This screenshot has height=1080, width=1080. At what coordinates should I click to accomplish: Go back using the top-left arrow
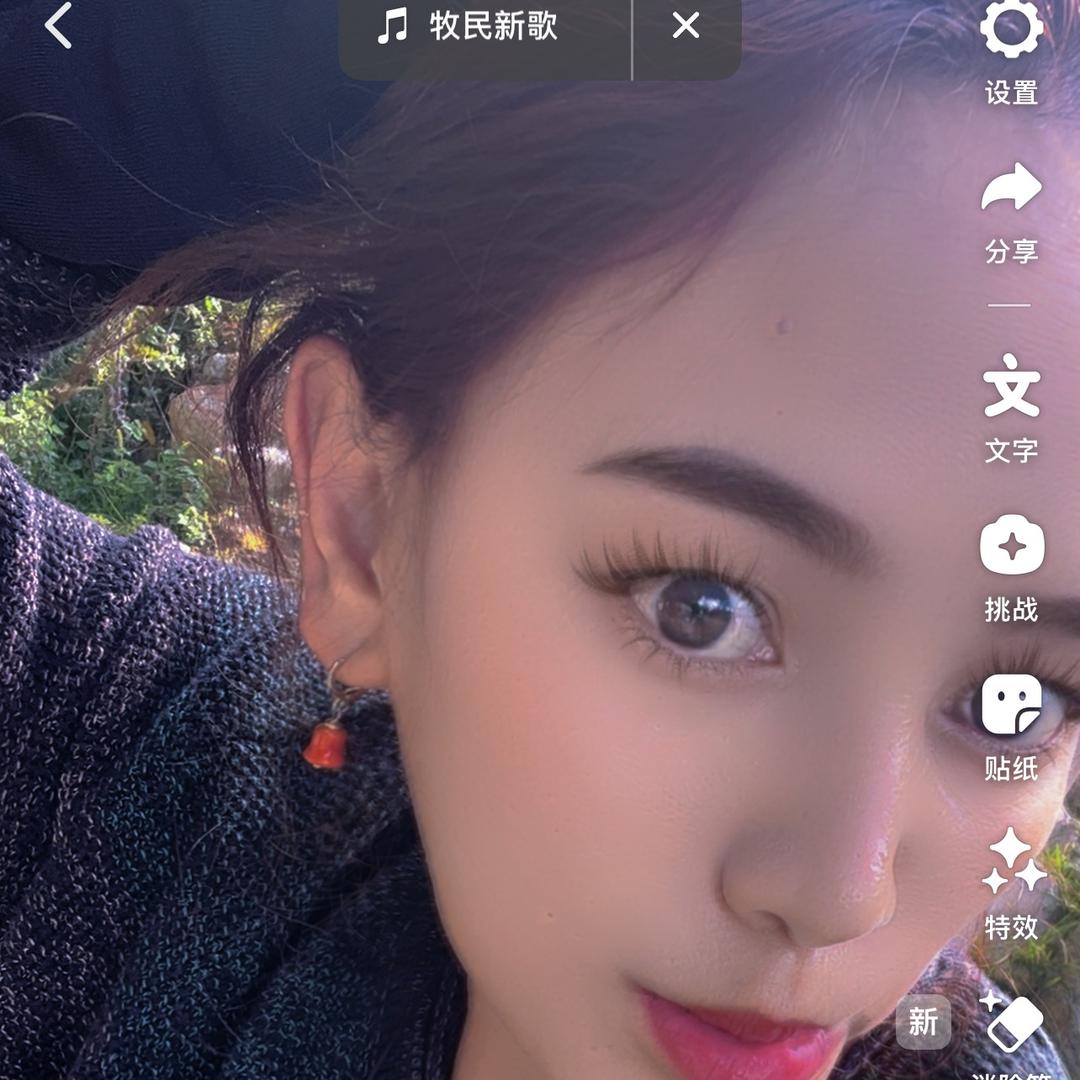tap(58, 26)
